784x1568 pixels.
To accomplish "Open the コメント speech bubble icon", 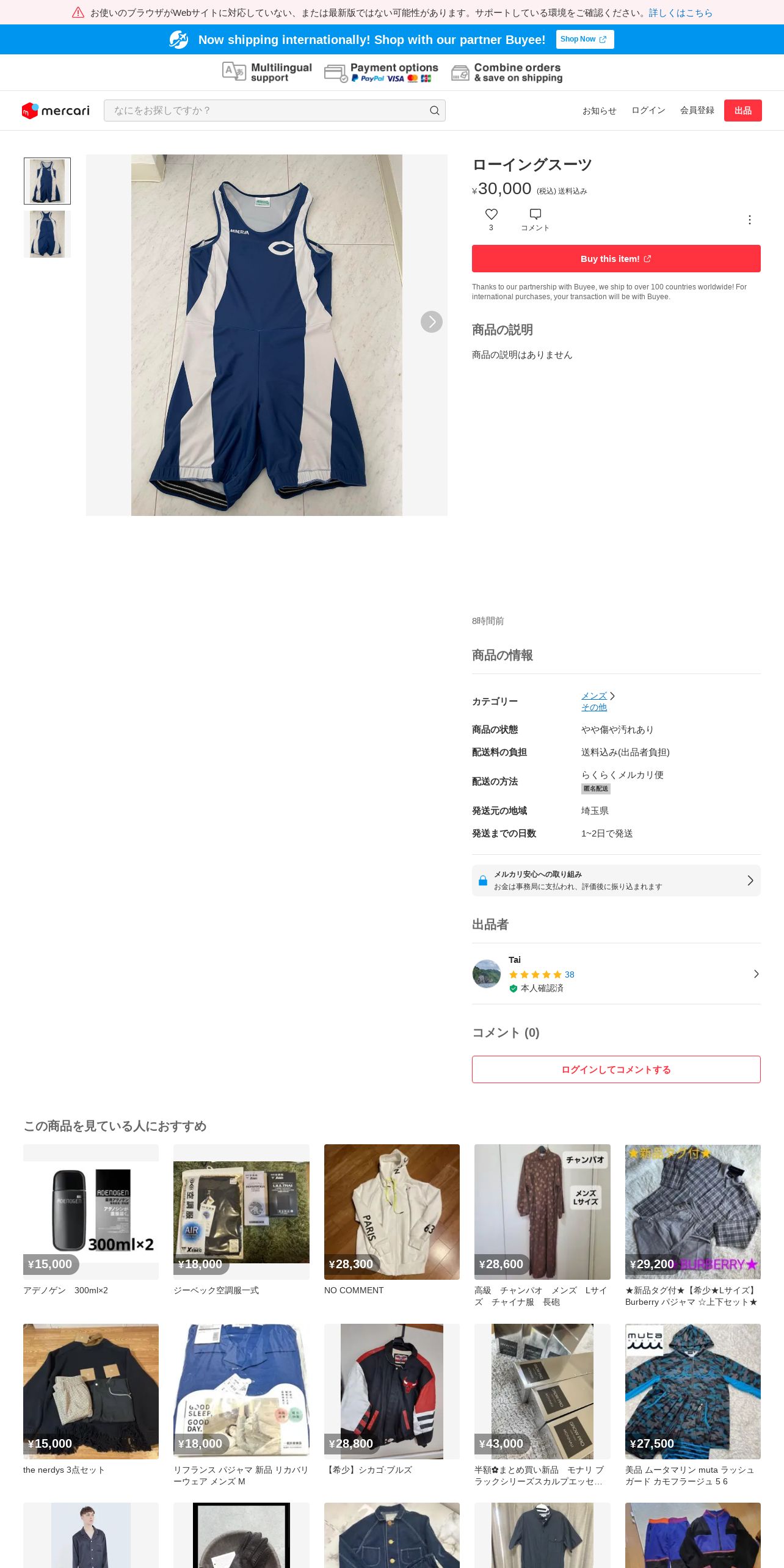I will 535,215.
